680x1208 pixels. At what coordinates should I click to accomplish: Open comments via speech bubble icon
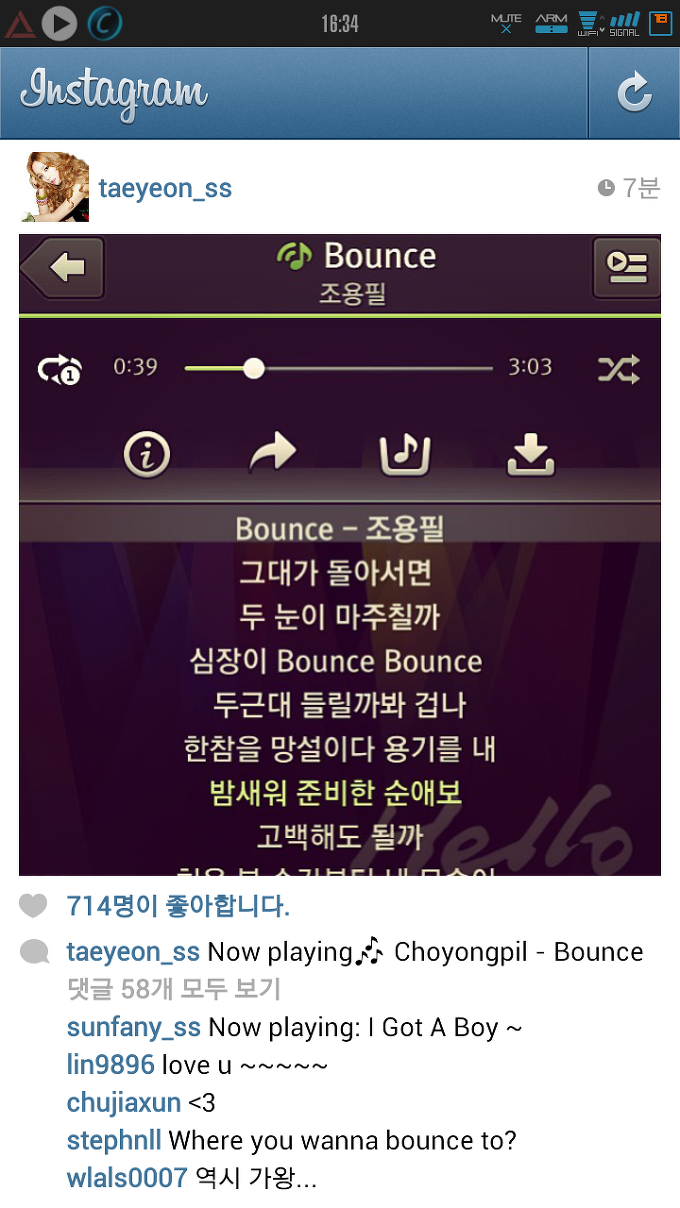click(x=34, y=952)
